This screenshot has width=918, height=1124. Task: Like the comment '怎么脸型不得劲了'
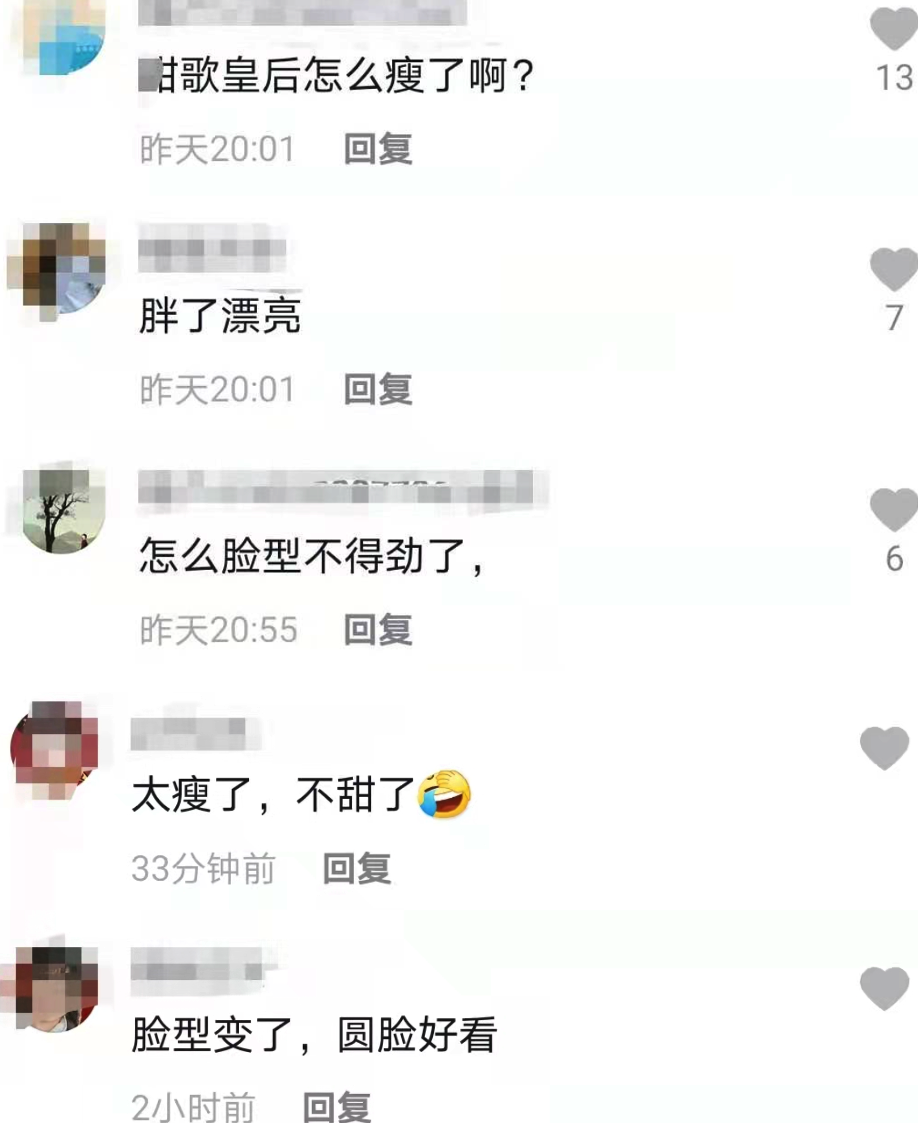coord(892,509)
